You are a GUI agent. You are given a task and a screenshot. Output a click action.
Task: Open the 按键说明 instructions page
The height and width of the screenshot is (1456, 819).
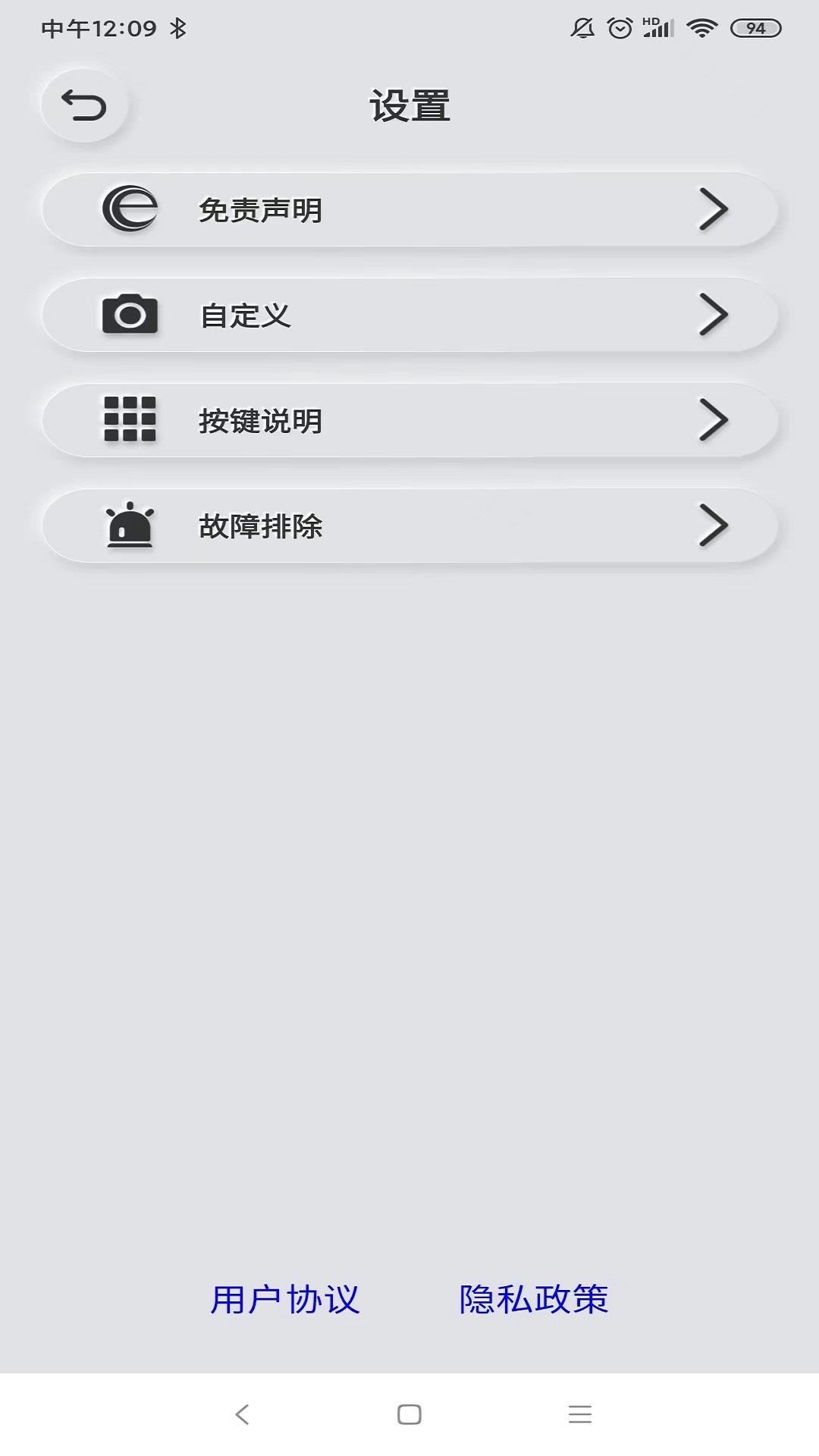[409, 419]
